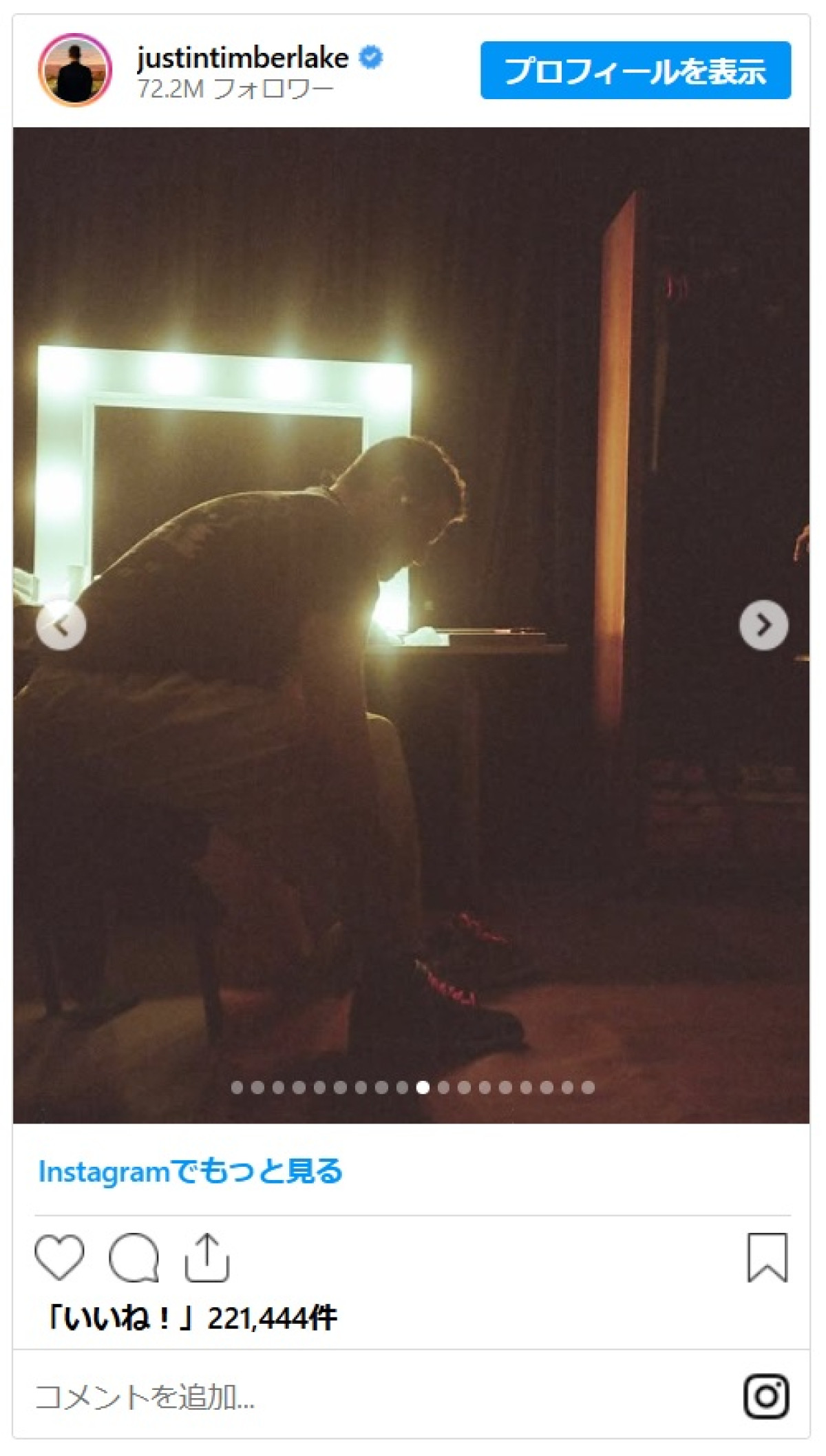Go to the previous carousel photo
This screenshot has width=826, height=1456.
pos(61,625)
